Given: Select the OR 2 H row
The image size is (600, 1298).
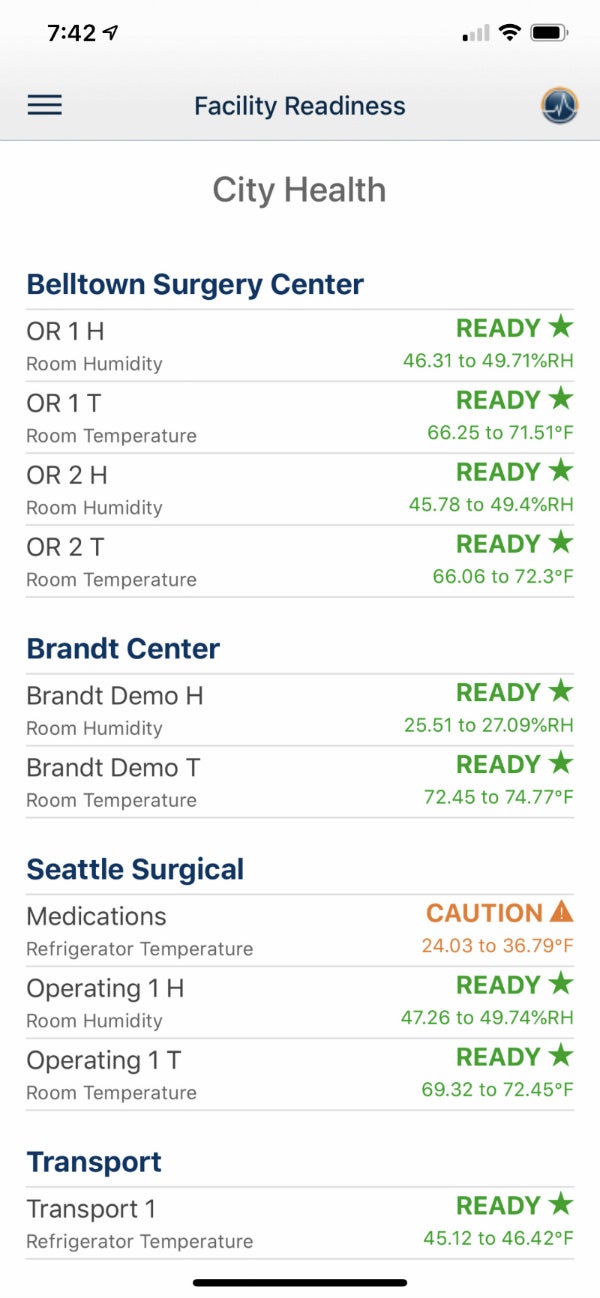Looking at the screenshot, I should coord(300,489).
